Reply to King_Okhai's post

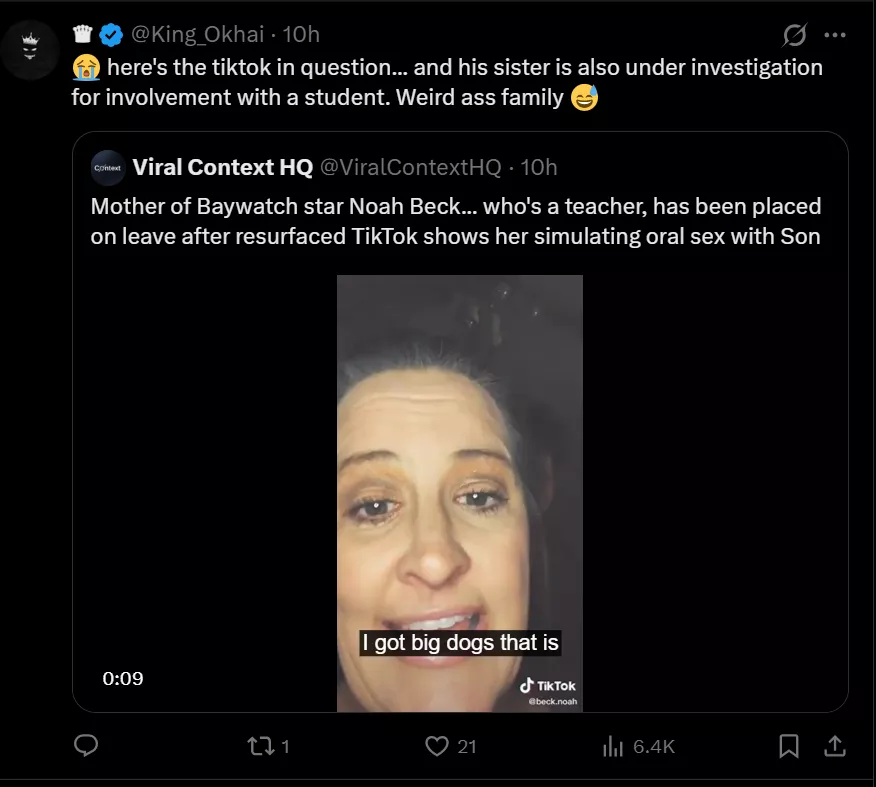point(86,746)
